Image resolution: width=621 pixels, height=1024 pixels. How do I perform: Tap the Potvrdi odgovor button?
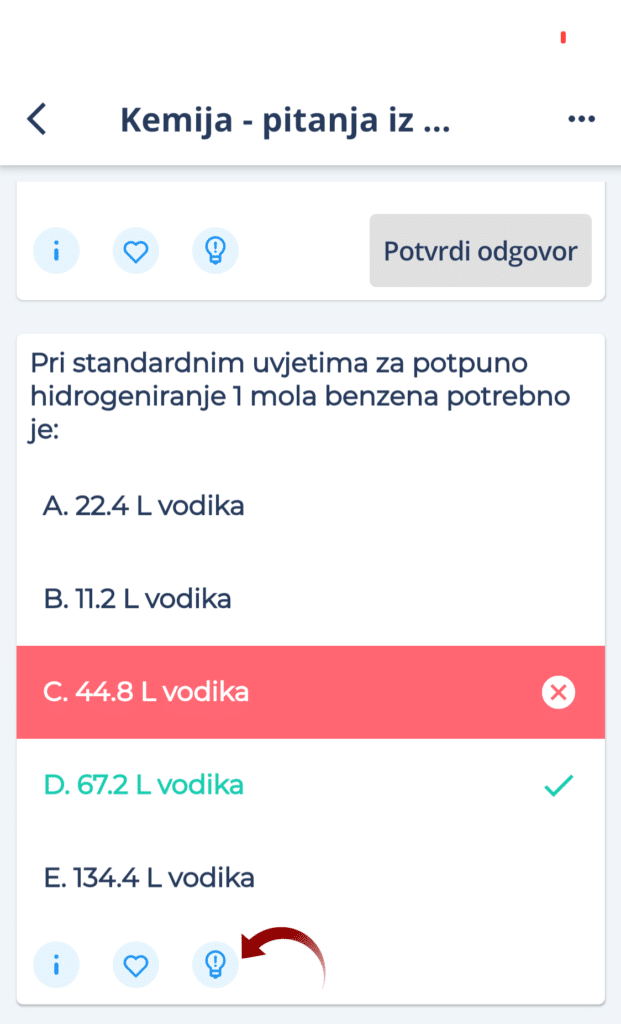[481, 251]
